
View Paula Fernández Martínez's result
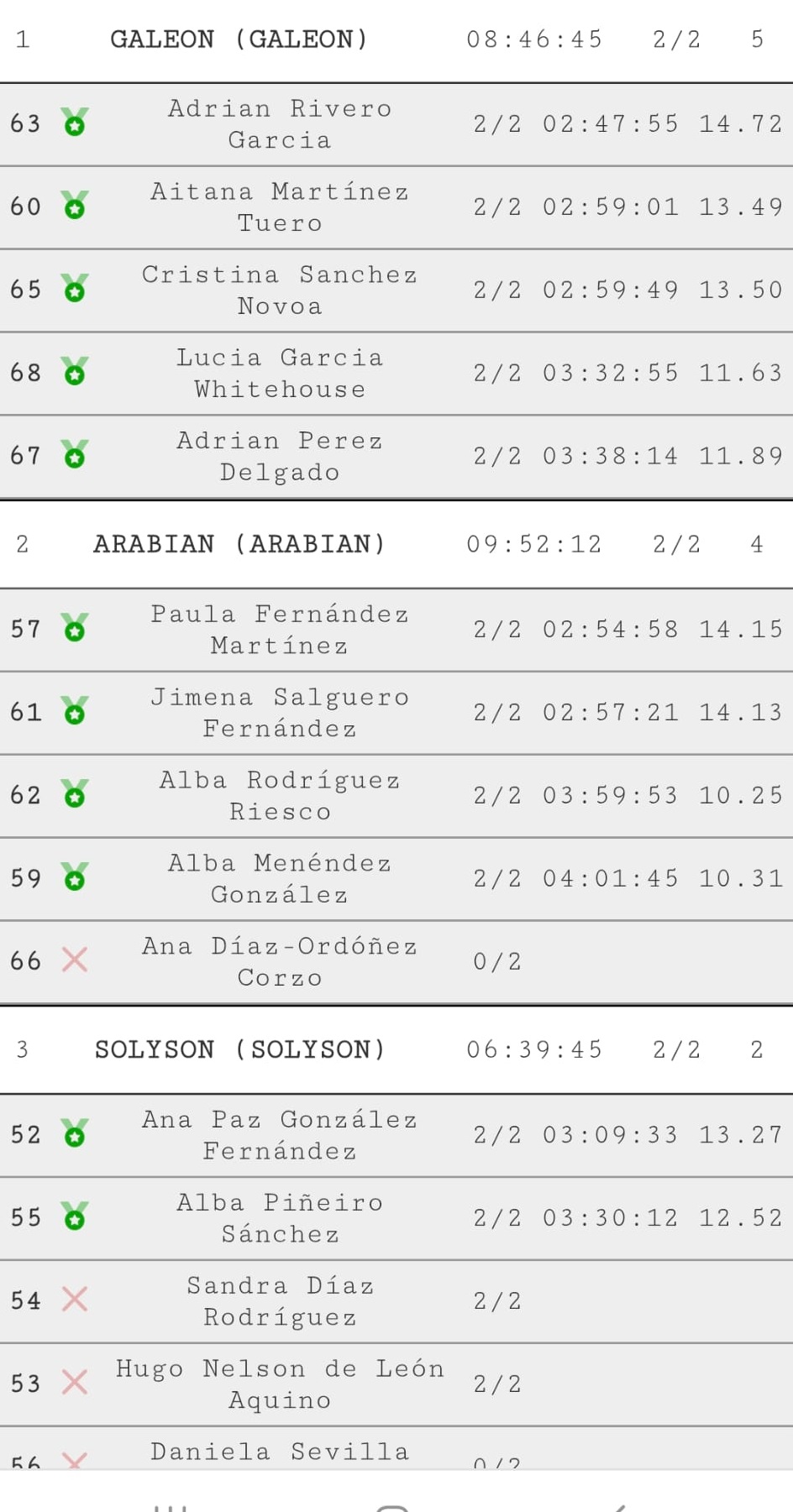click(396, 630)
